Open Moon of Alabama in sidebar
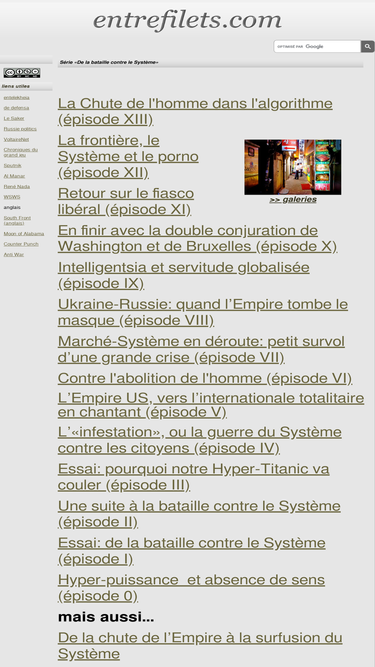Viewport: 375px width, 667px height. 24,234
